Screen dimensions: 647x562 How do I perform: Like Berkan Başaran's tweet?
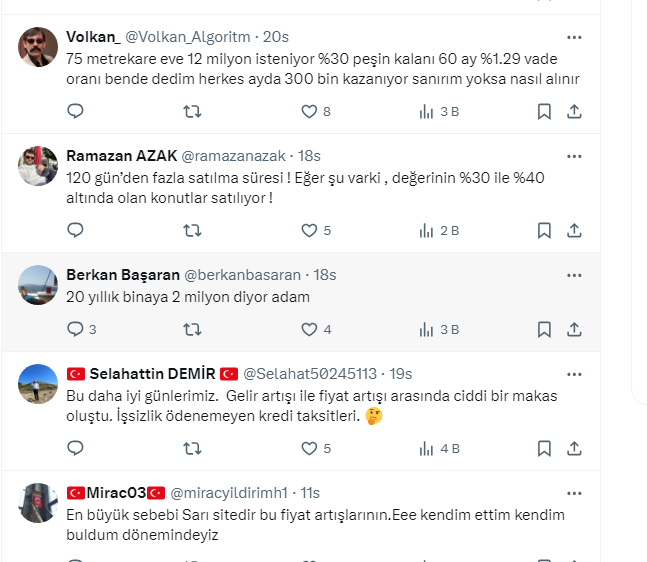(x=309, y=329)
